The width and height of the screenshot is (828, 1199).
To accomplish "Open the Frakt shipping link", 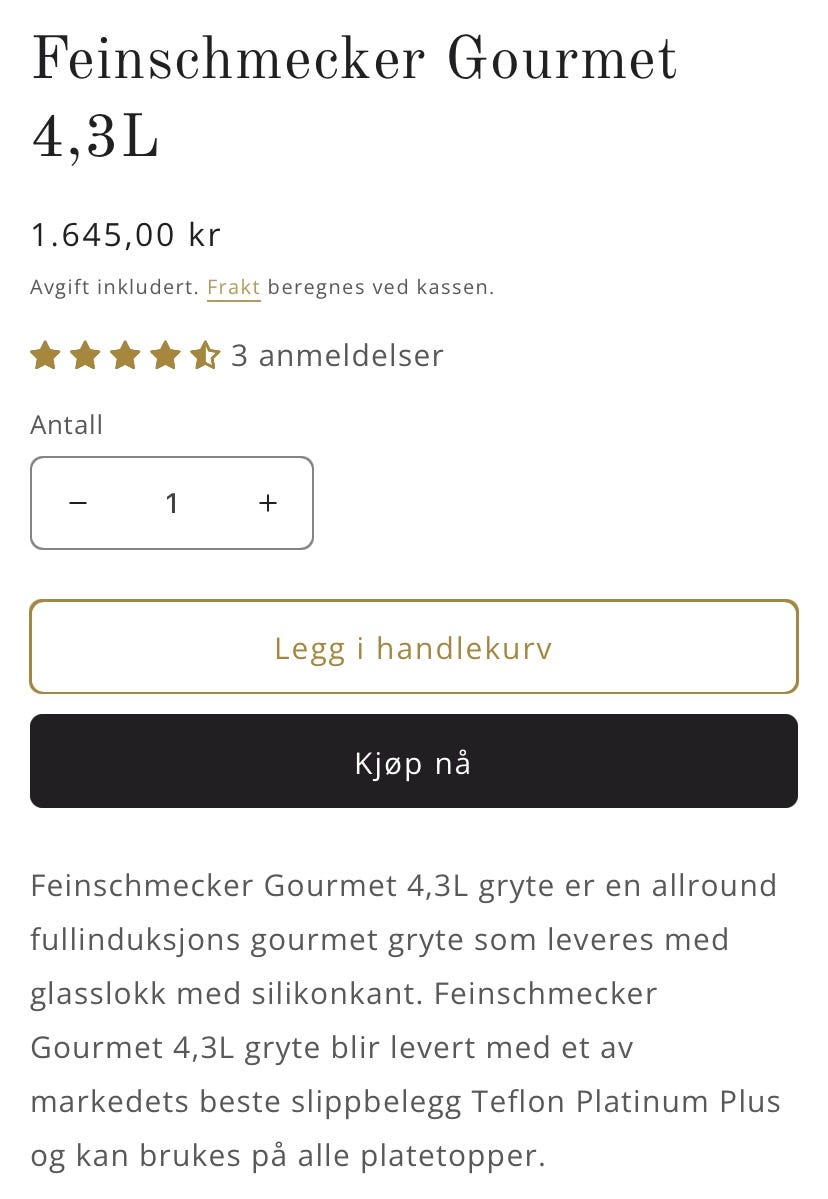I will point(233,287).
